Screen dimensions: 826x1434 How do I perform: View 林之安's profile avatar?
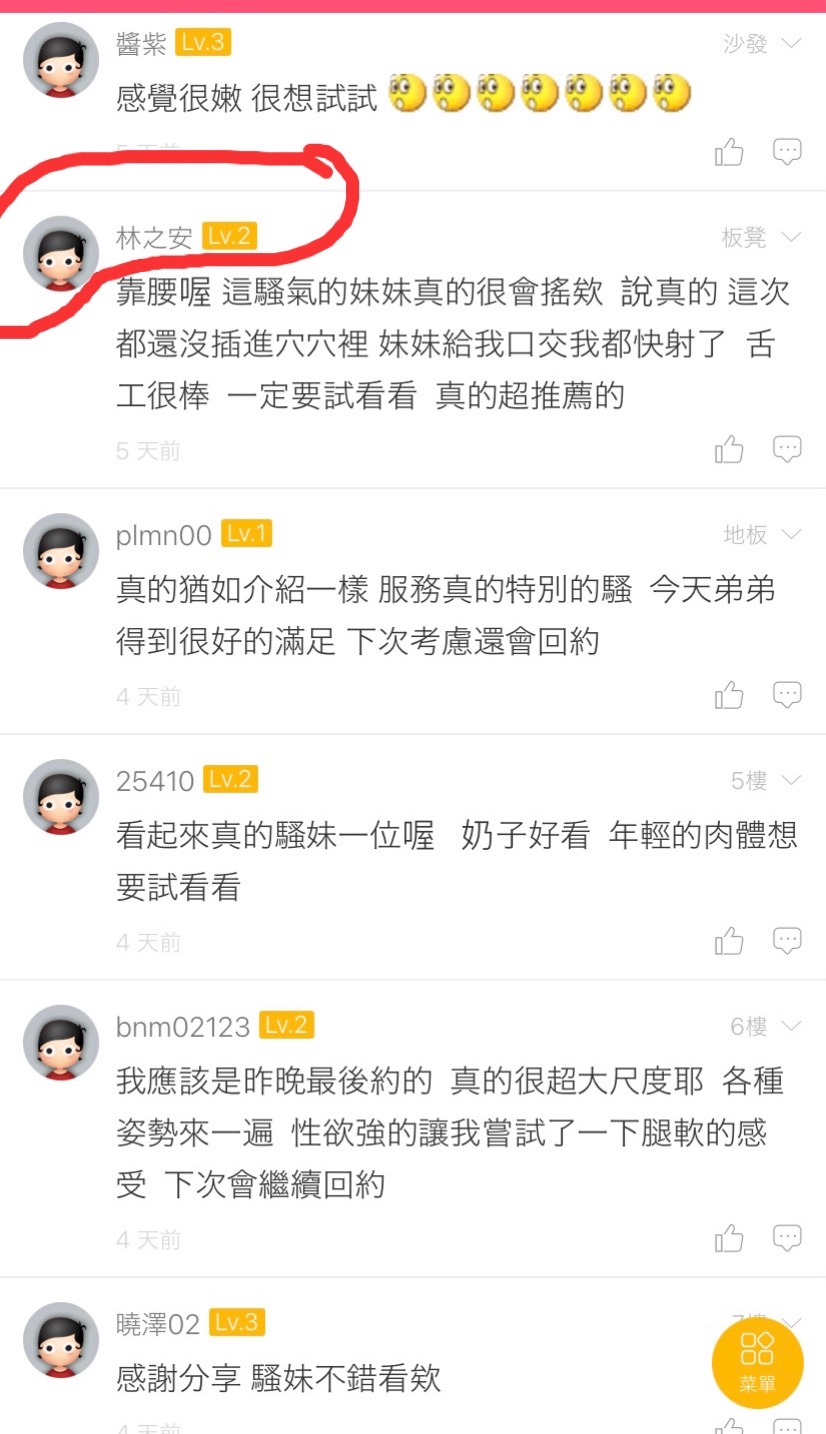coord(61,254)
